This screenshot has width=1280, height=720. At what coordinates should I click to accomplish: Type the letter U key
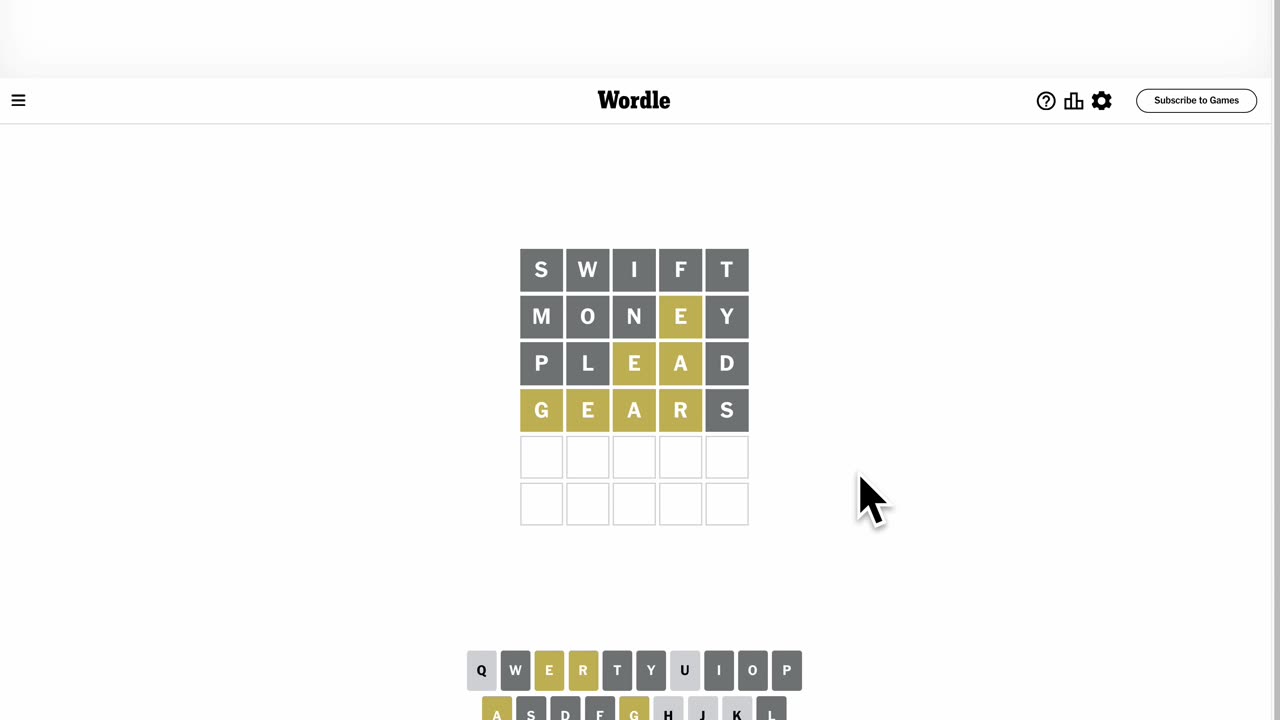click(685, 671)
